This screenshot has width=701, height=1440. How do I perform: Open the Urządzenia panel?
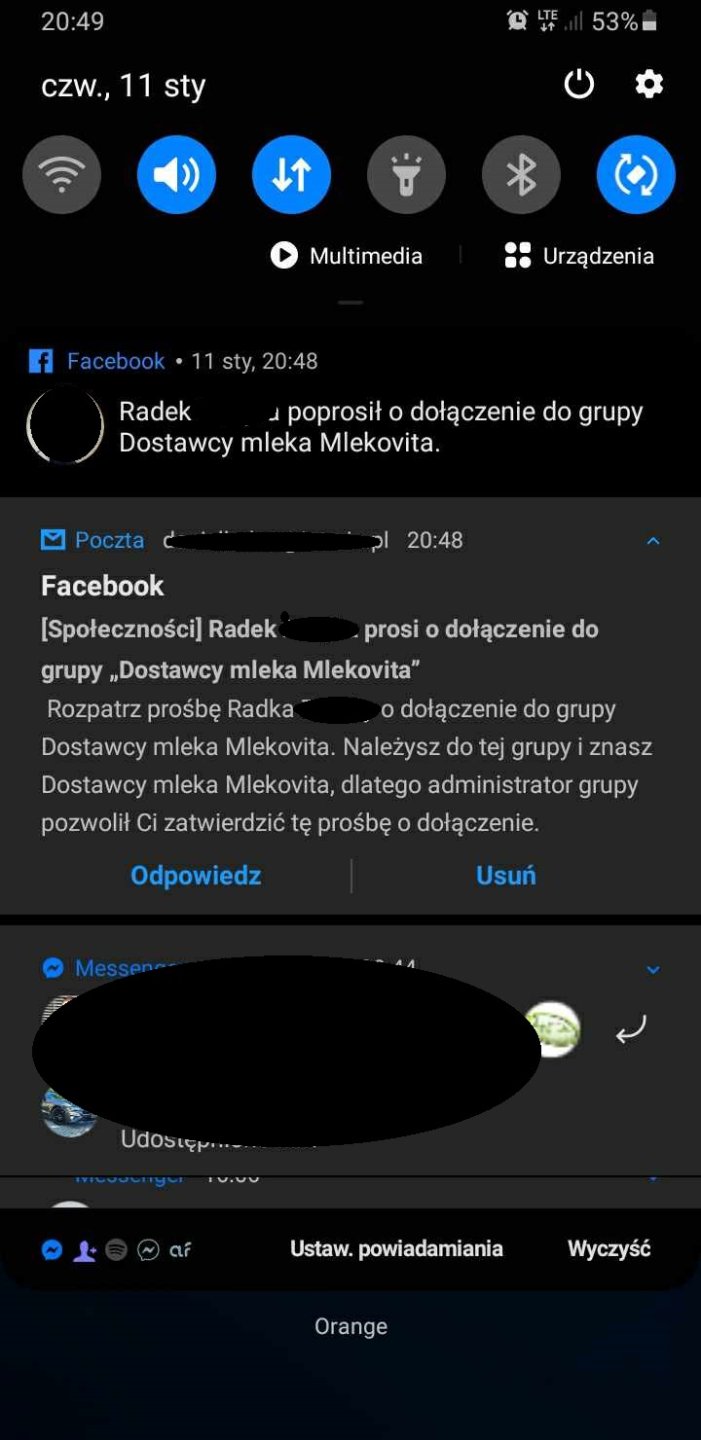pos(580,256)
